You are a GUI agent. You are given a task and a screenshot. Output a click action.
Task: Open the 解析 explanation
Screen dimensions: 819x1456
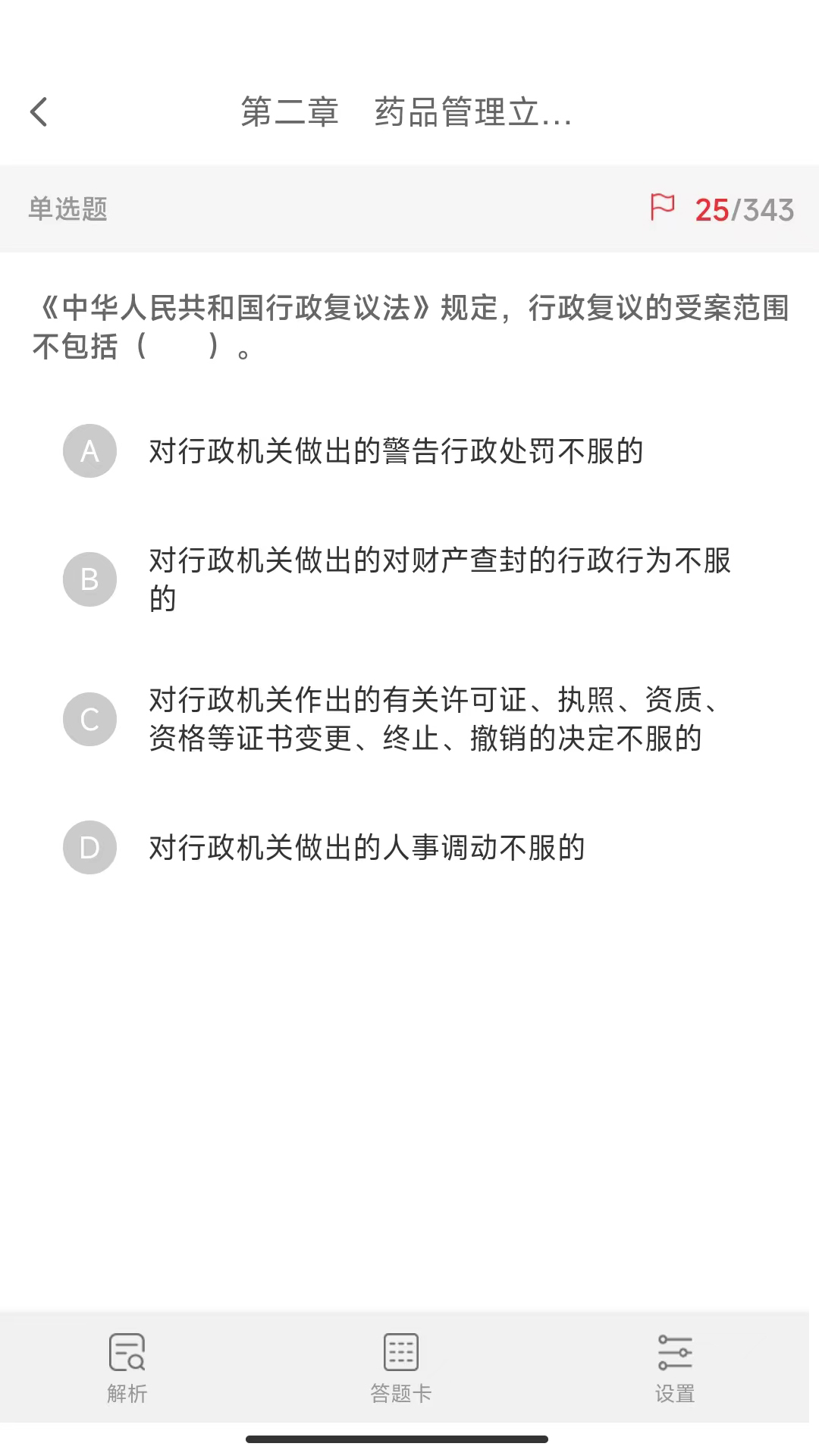point(127,1367)
